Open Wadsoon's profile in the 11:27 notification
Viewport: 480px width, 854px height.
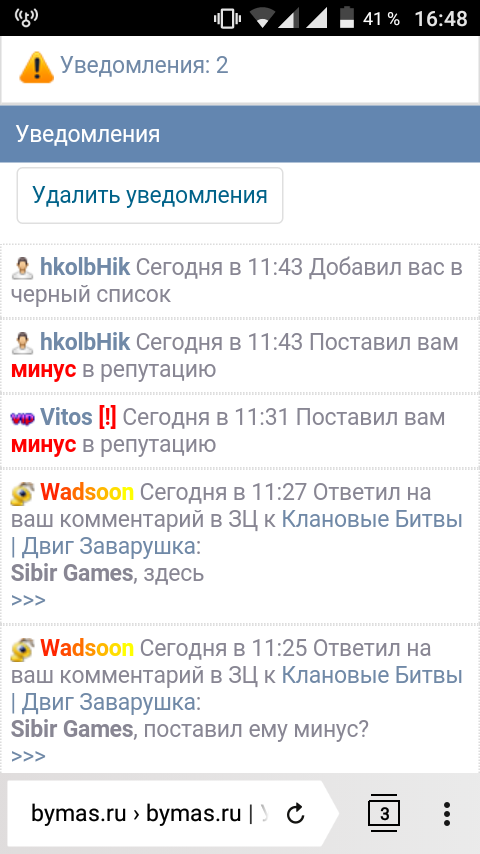click(87, 493)
